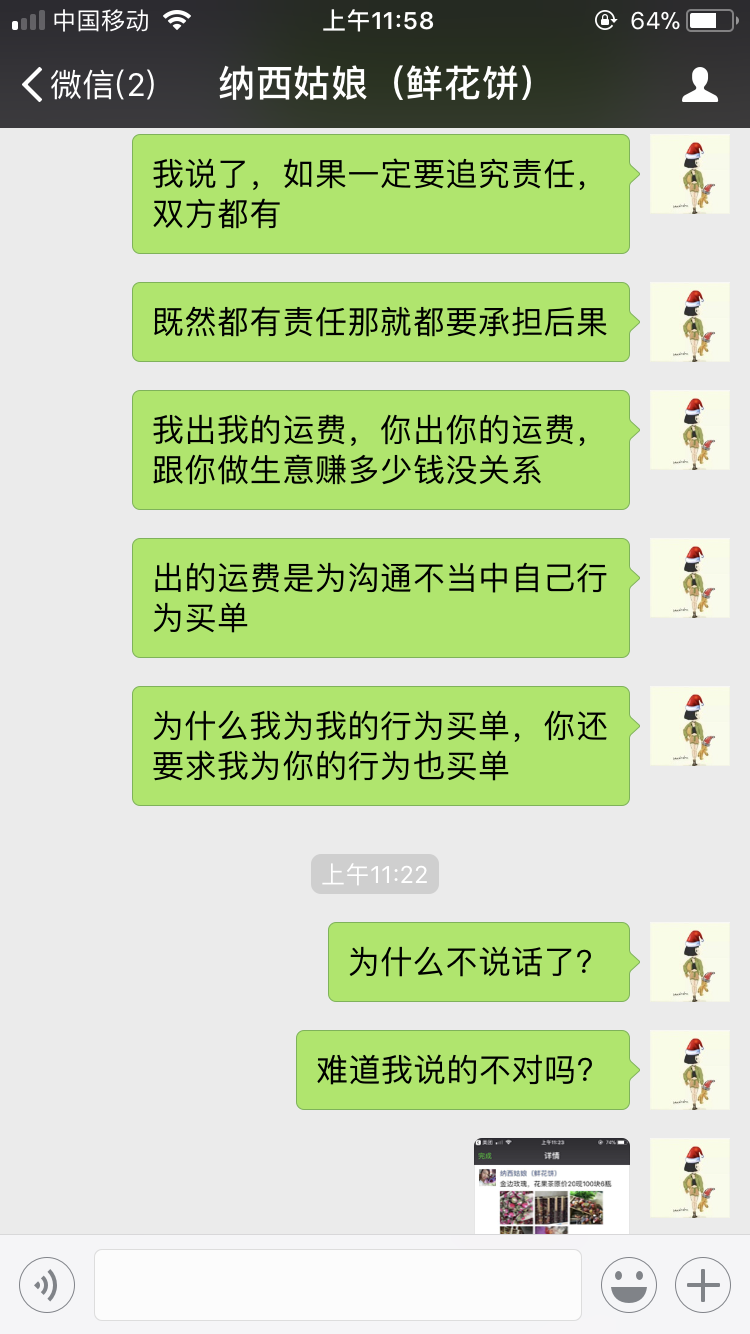Viewport: 750px width, 1334px height.
Task: Open the sent screenshot image message
Action: point(551,1186)
